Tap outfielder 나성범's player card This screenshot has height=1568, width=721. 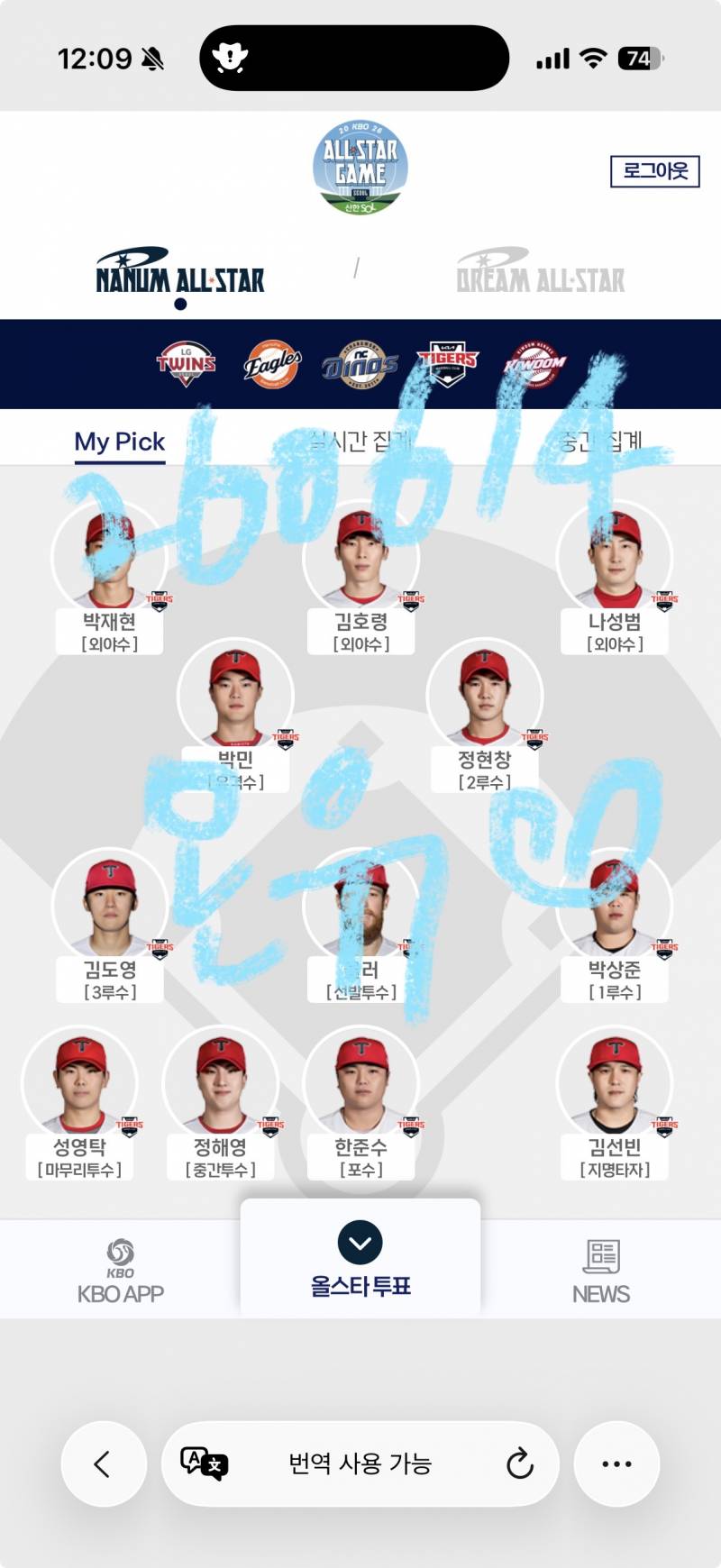click(615, 577)
